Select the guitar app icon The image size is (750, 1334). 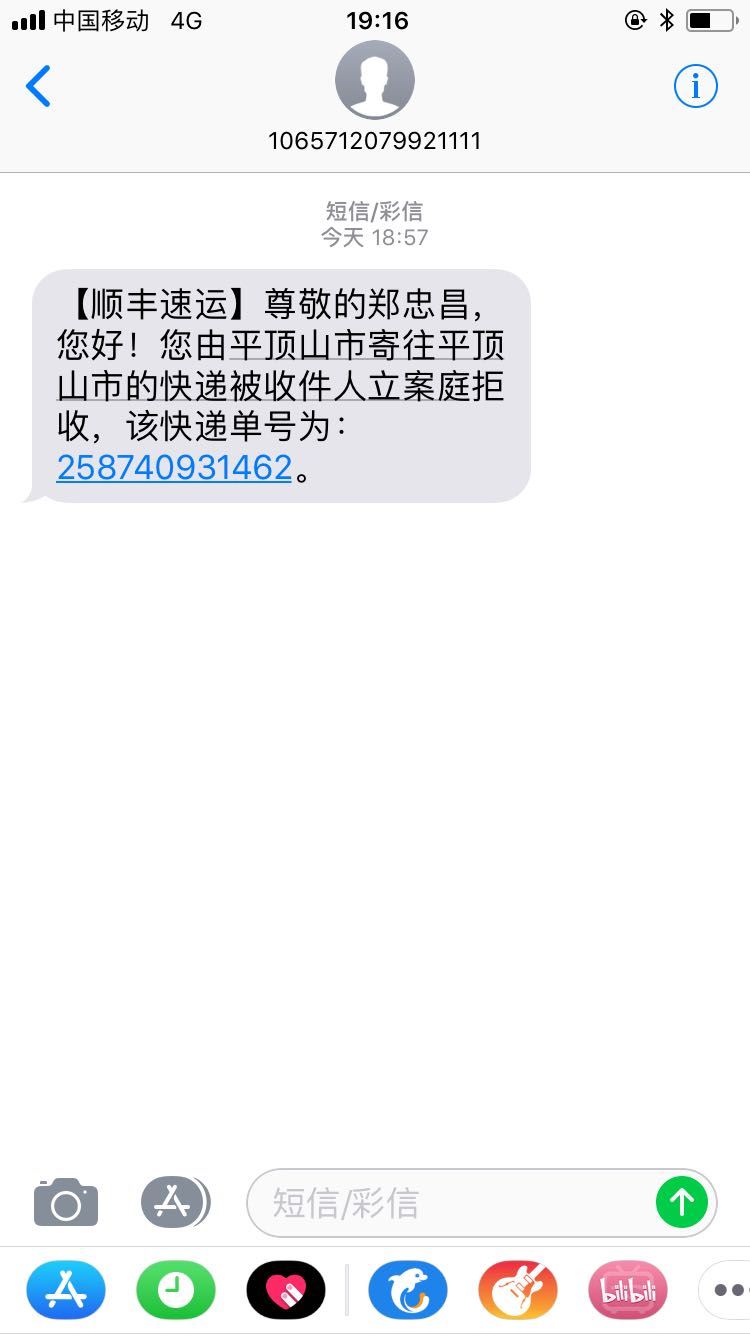coord(517,1290)
